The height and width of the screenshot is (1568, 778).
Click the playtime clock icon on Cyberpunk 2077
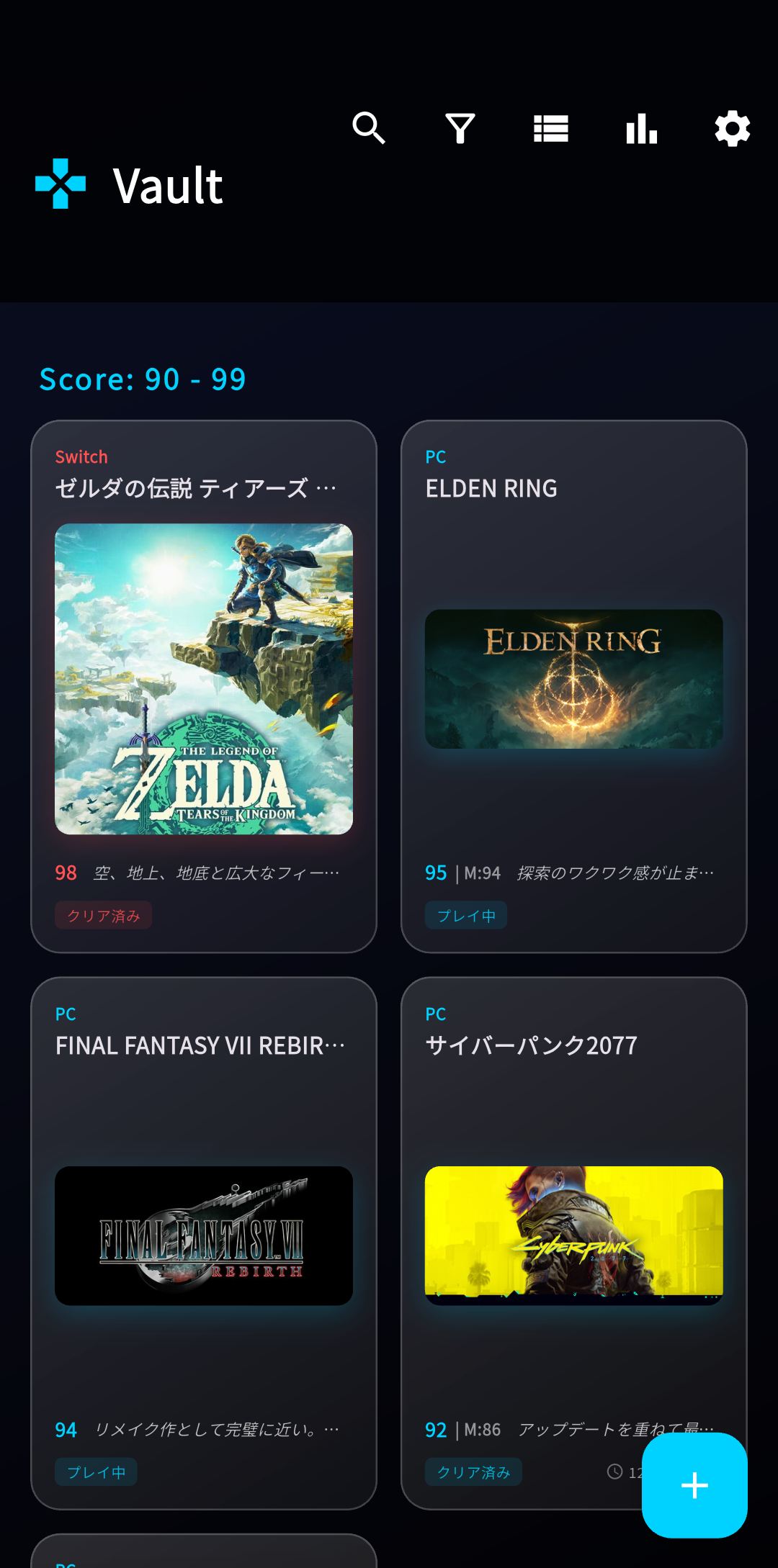[615, 1472]
